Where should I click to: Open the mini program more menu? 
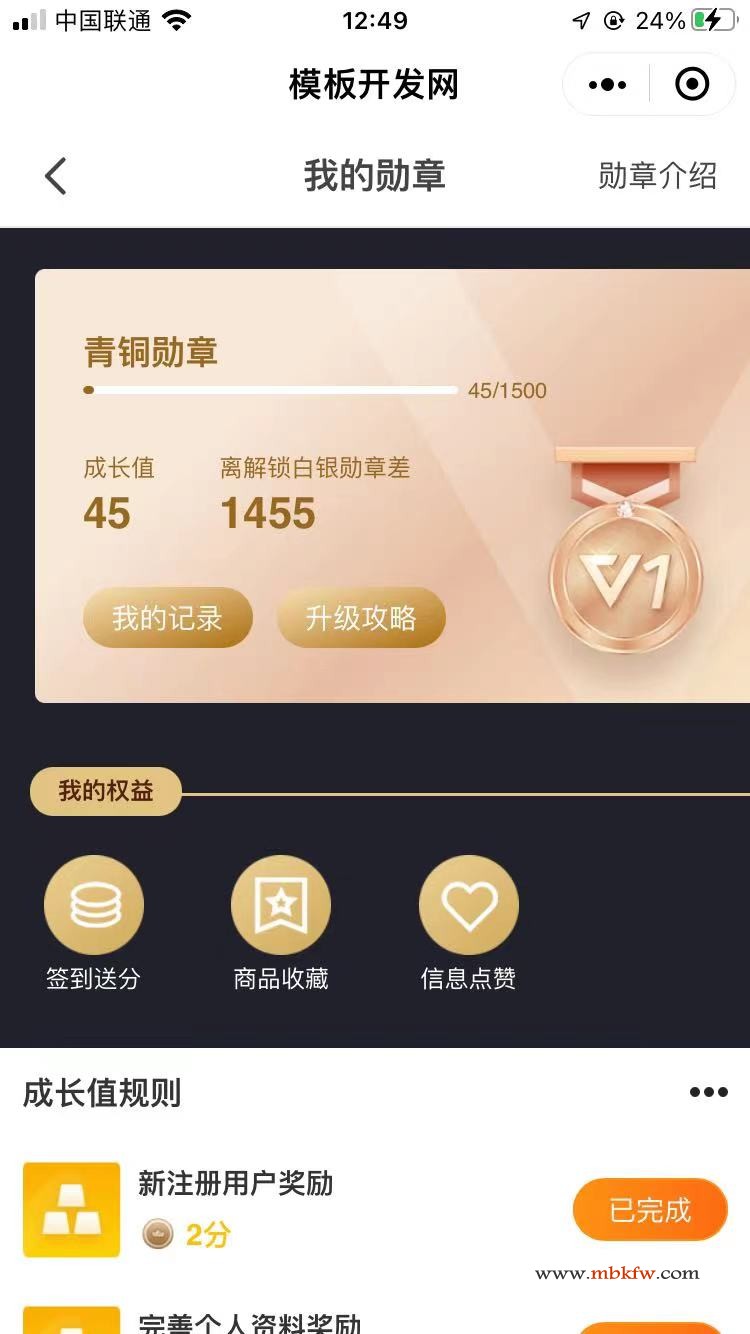(607, 85)
